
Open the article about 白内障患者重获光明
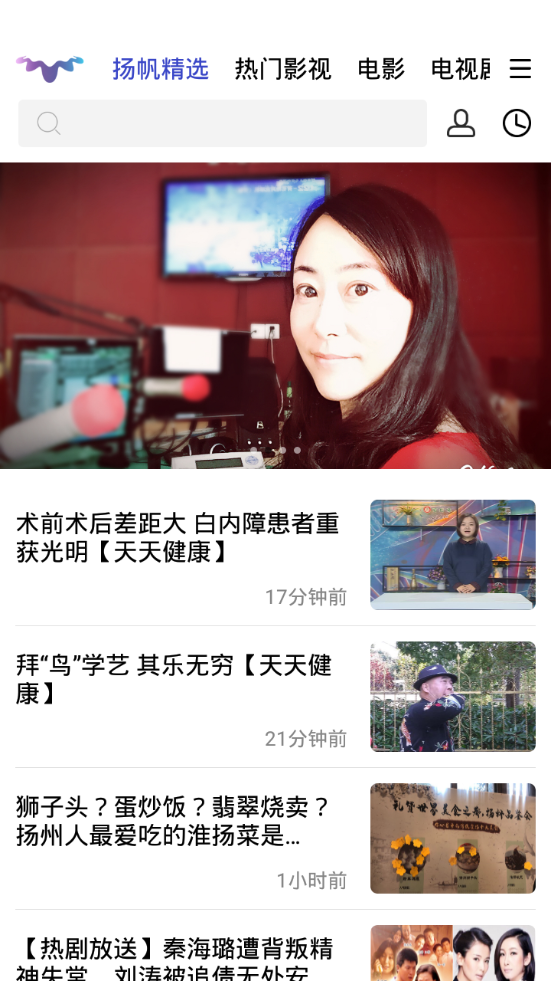tap(275, 554)
